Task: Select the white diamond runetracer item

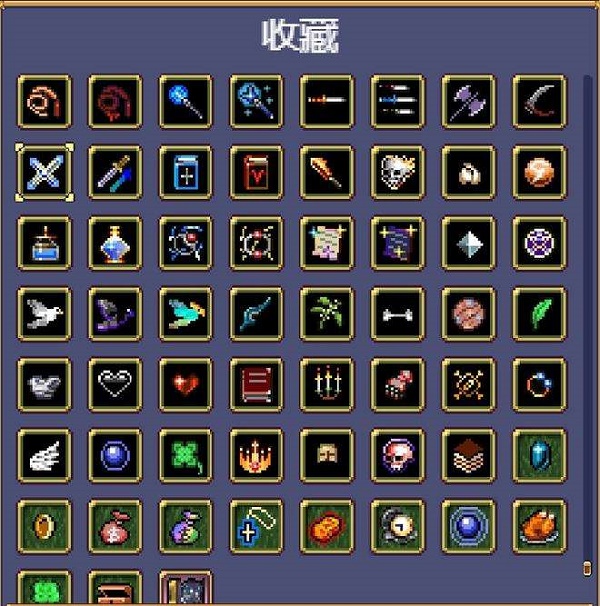Action: pyautogui.click(x=468, y=242)
